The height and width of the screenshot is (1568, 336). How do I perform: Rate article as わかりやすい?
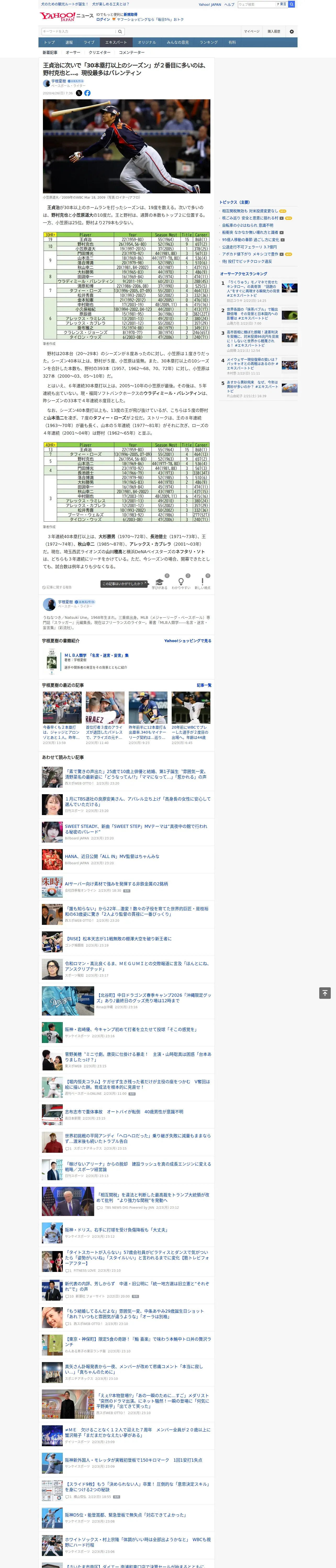181,584
